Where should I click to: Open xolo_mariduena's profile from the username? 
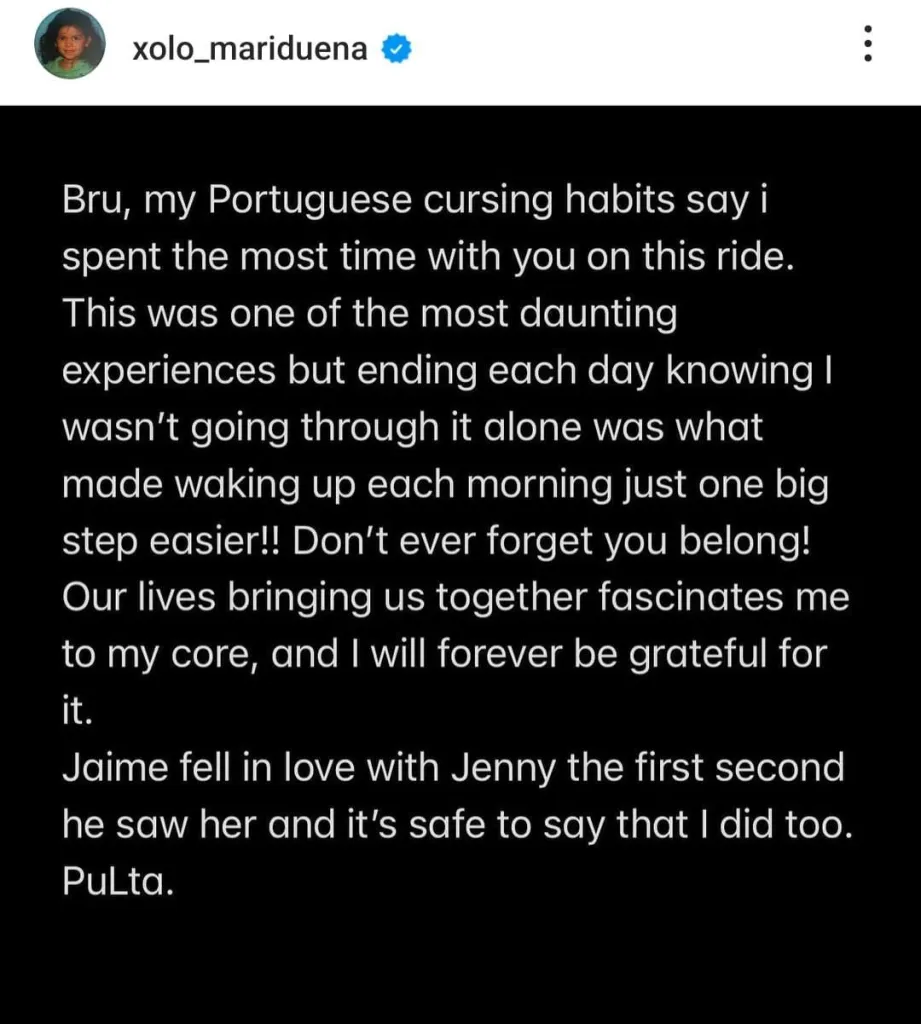252,48
